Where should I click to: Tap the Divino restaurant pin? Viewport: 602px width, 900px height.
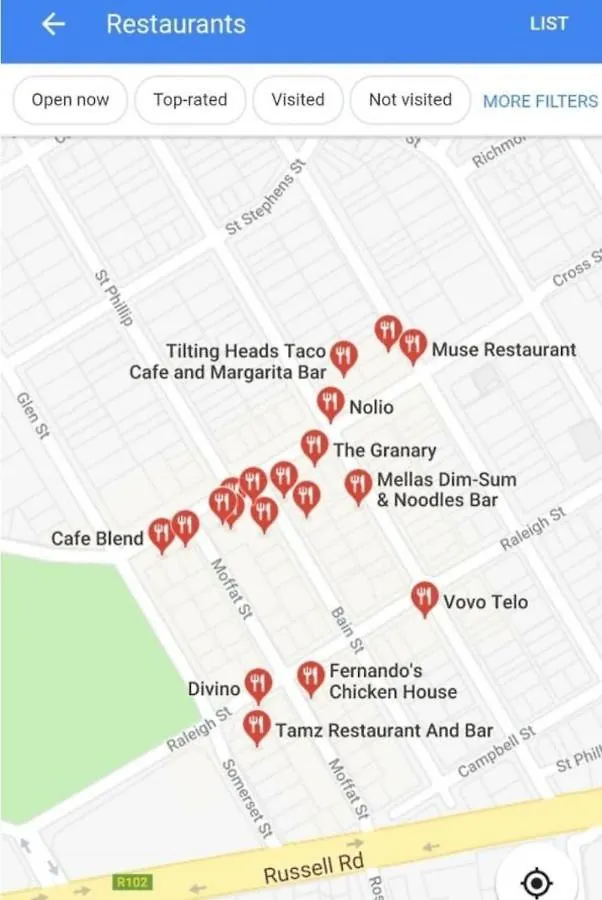258,685
